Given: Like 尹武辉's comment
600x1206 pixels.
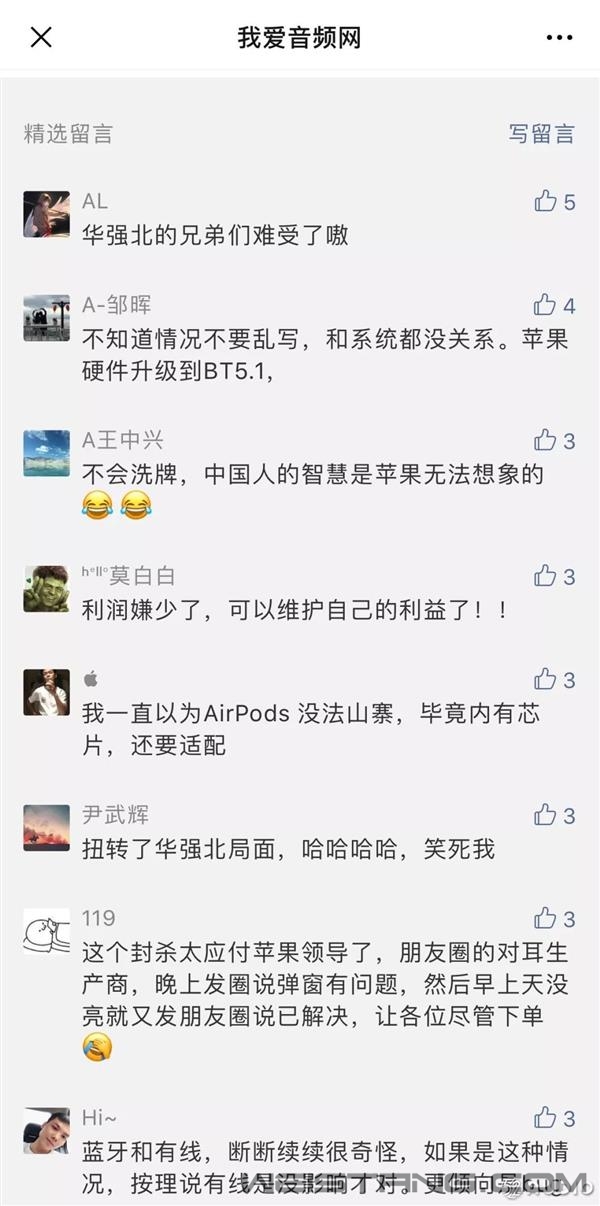Looking at the screenshot, I should (x=546, y=814).
